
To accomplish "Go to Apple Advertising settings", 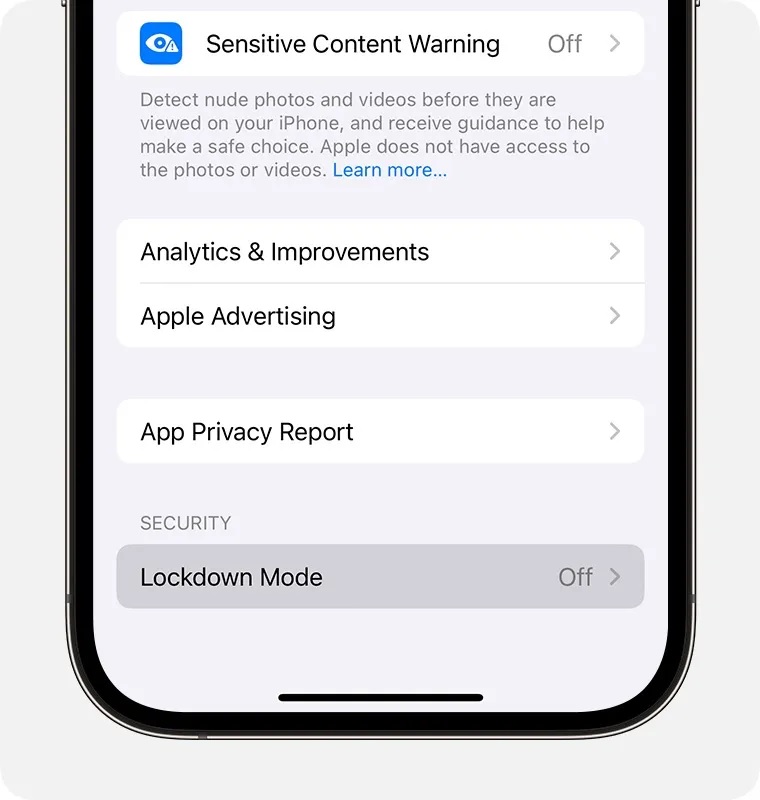I will (380, 316).
